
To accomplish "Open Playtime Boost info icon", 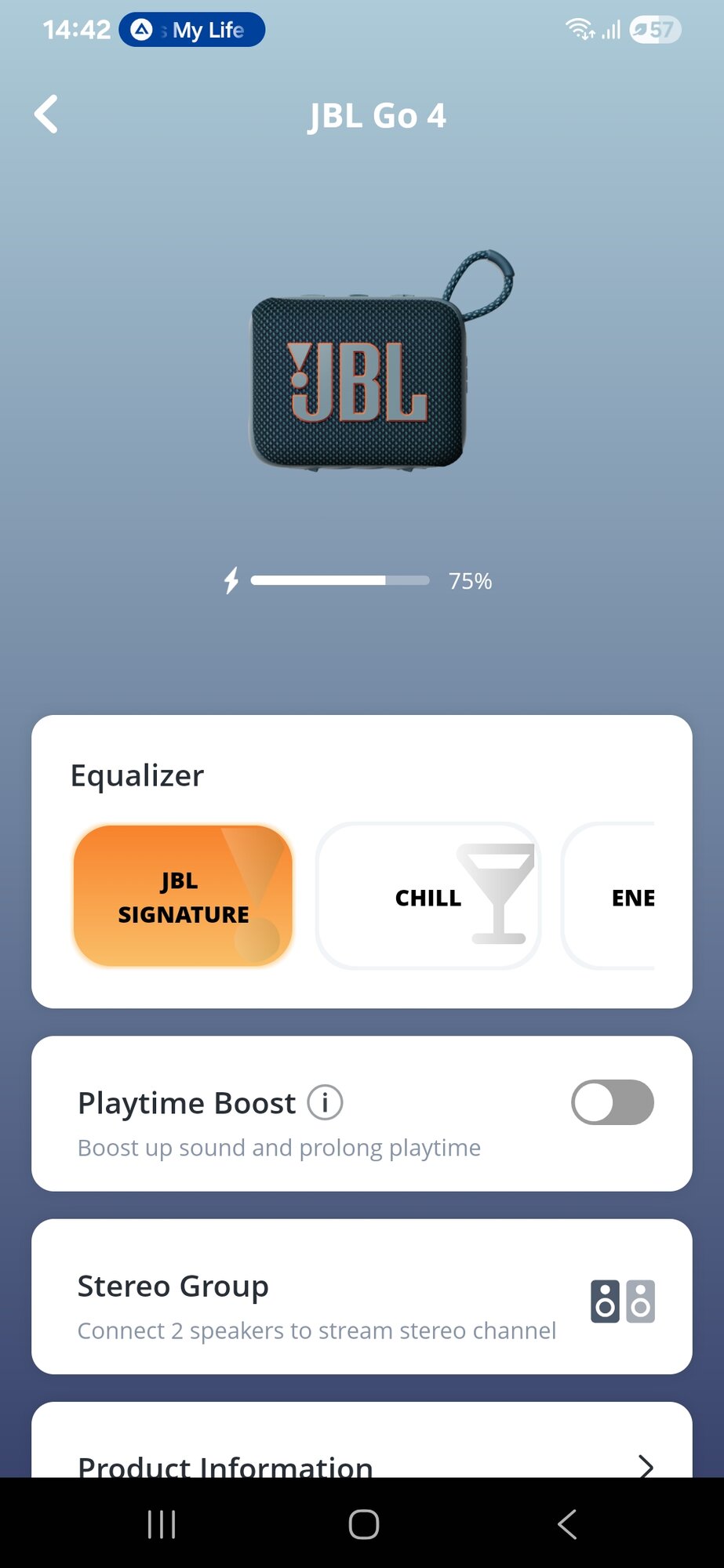I will 325,1102.
